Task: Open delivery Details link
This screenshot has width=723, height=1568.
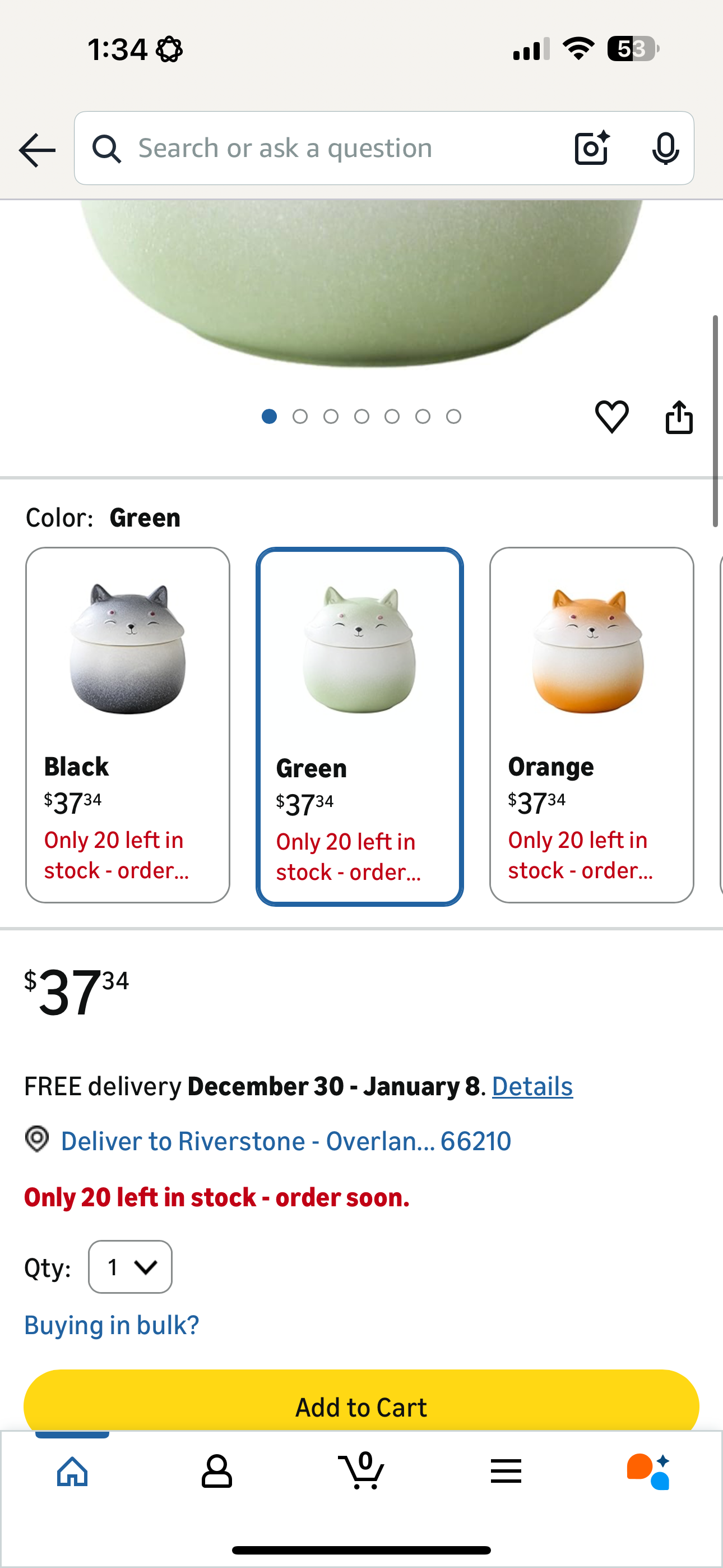Action: 532,1085
